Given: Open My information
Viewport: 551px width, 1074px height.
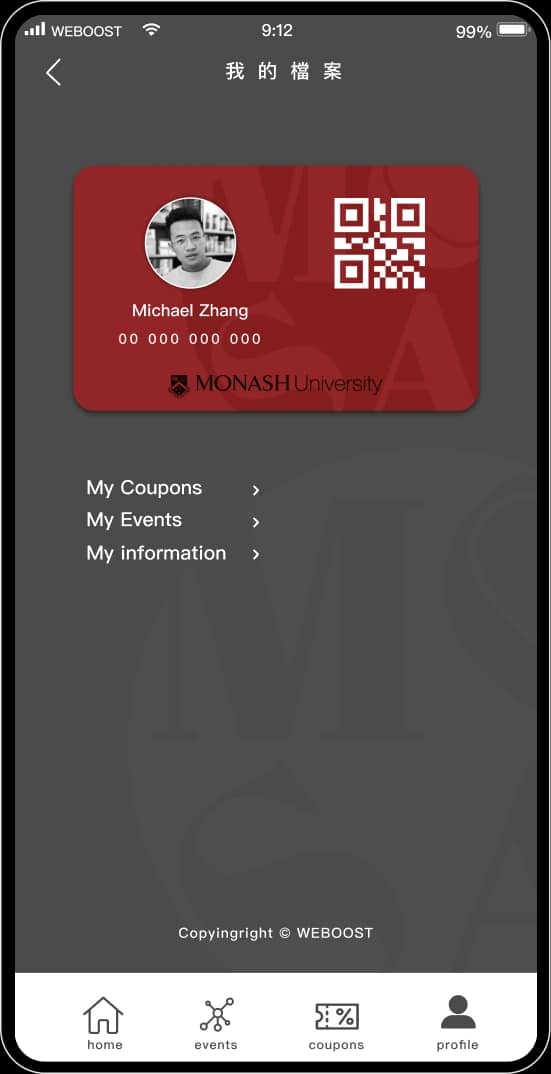Looking at the screenshot, I should pyautogui.click(x=173, y=553).
